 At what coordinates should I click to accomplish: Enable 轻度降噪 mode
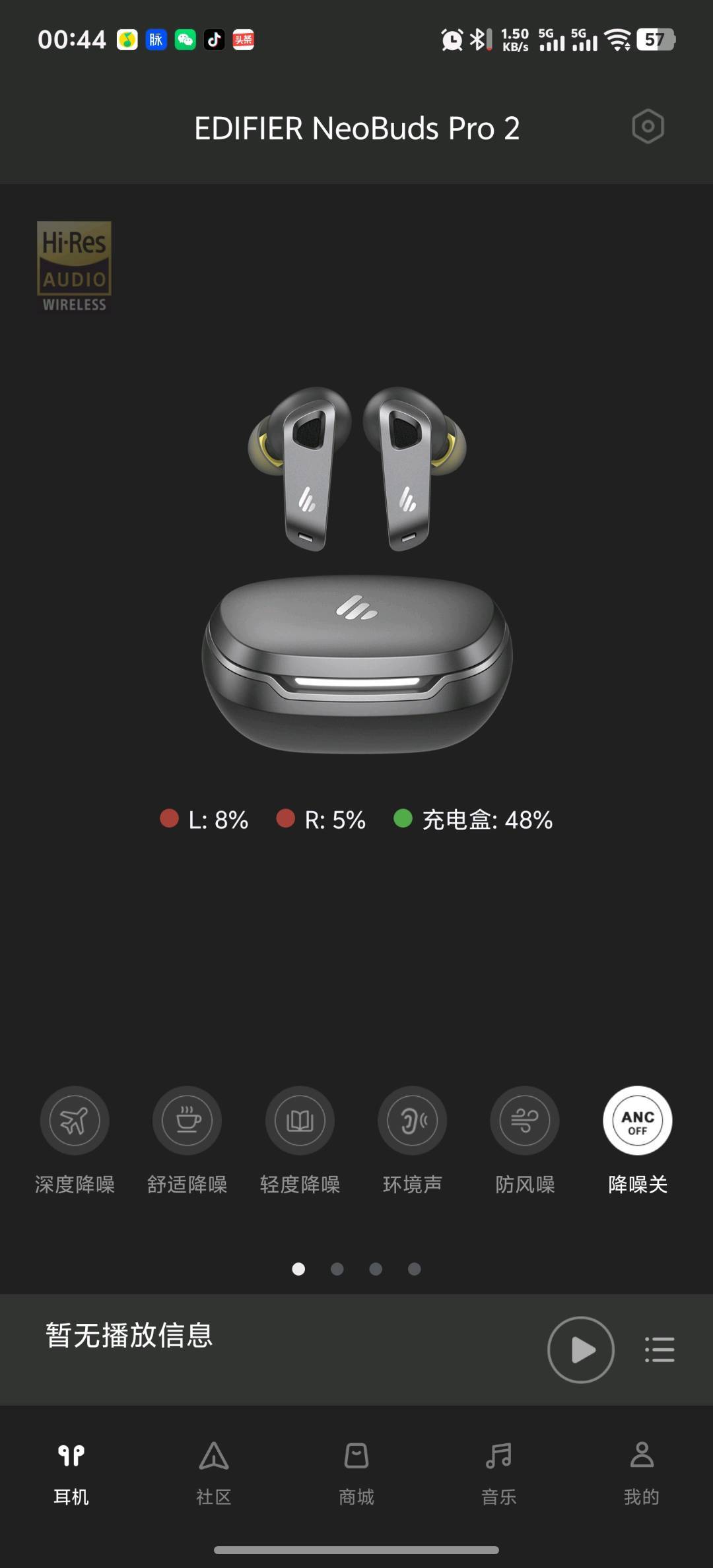[300, 1121]
